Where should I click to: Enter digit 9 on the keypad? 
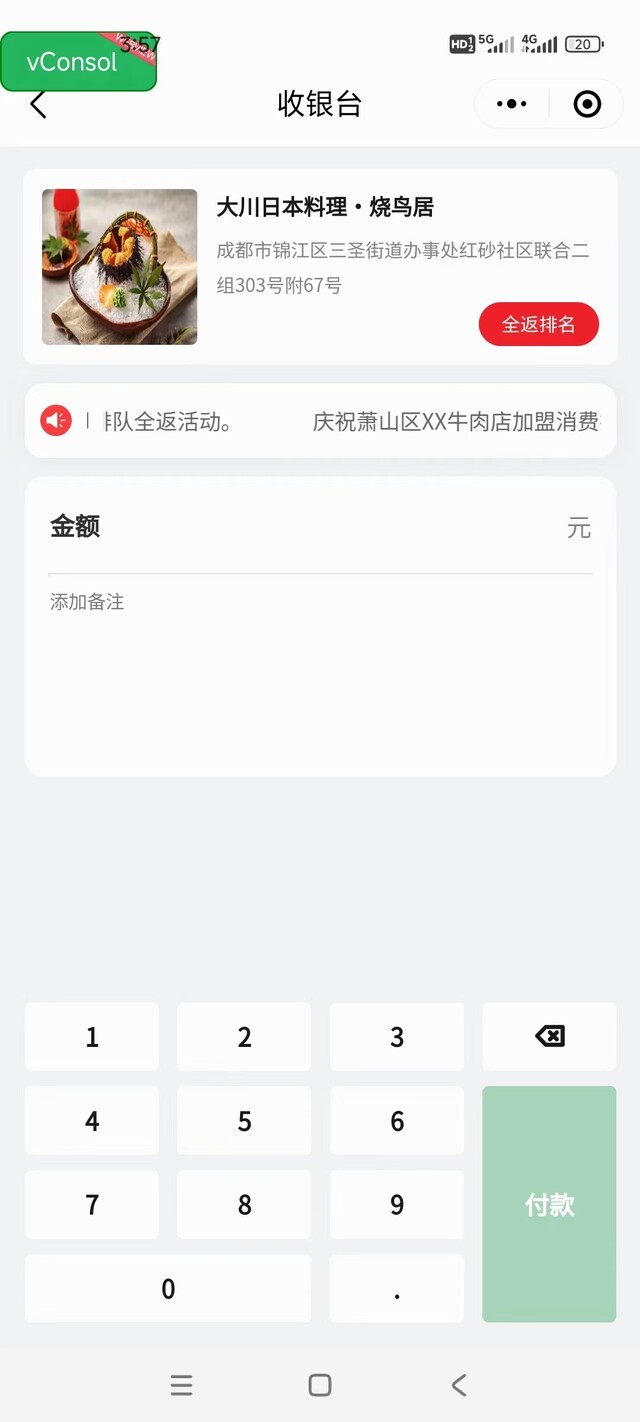tap(397, 1205)
